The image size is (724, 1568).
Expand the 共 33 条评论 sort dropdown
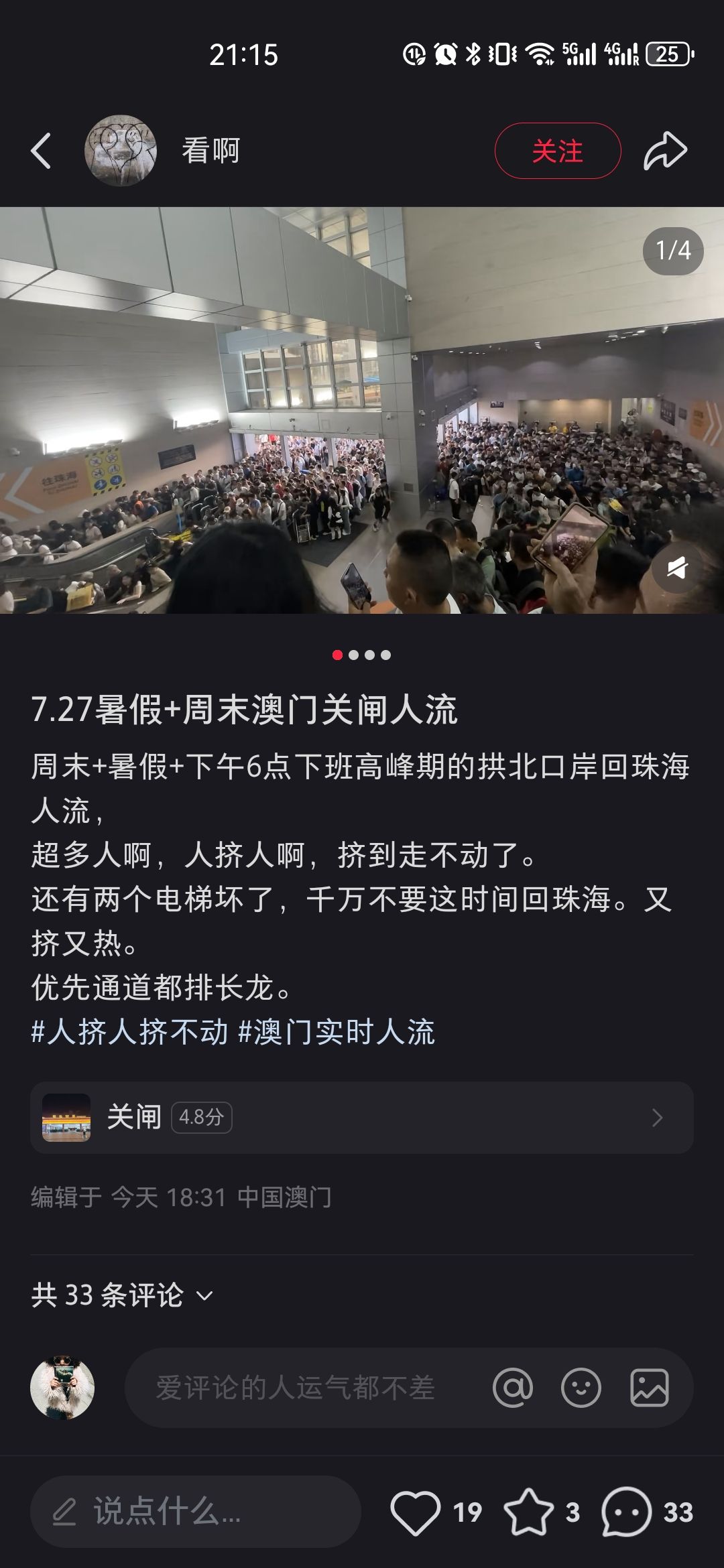(x=122, y=1295)
